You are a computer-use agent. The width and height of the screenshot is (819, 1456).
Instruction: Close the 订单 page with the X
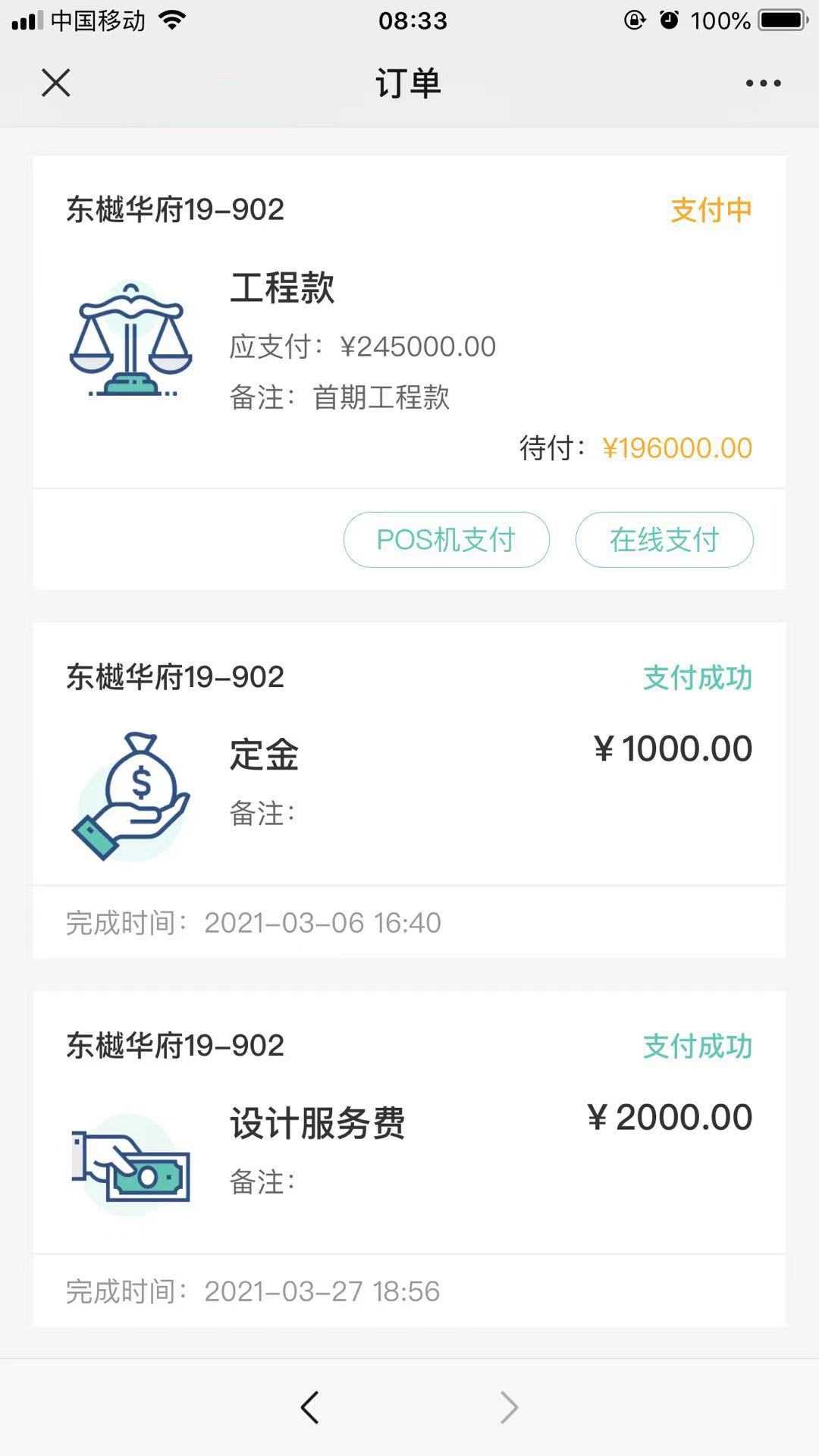[x=56, y=83]
